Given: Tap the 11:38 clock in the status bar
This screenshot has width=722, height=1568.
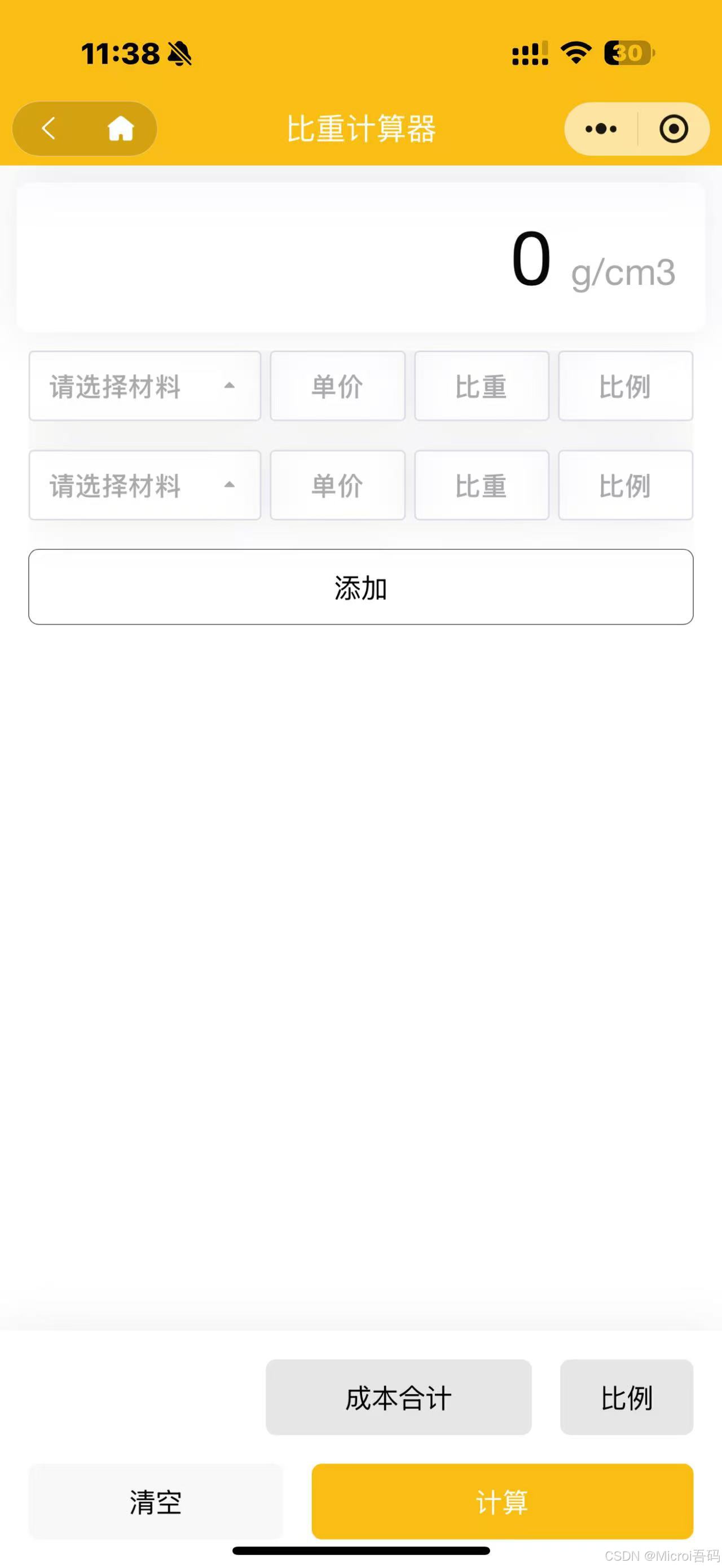Looking at the screenshot, I should [122, 54].
